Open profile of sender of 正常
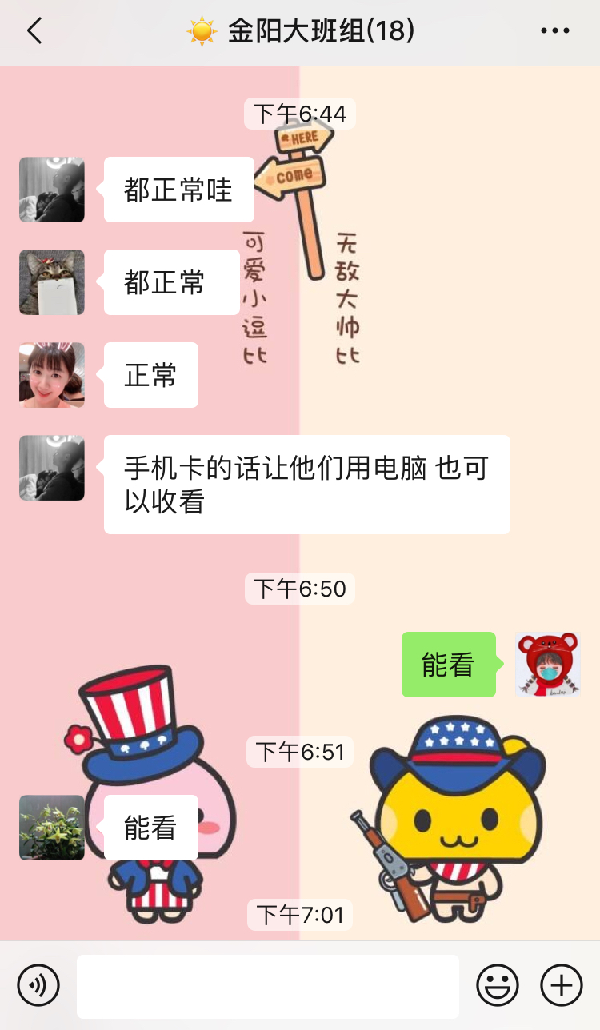 pos(52,375)
